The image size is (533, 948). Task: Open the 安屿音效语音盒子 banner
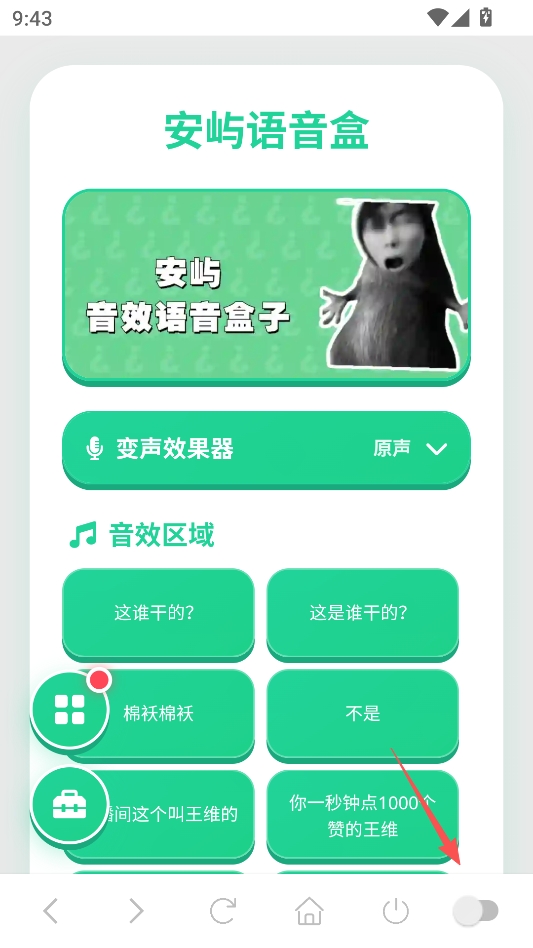(x=266, y=287)
